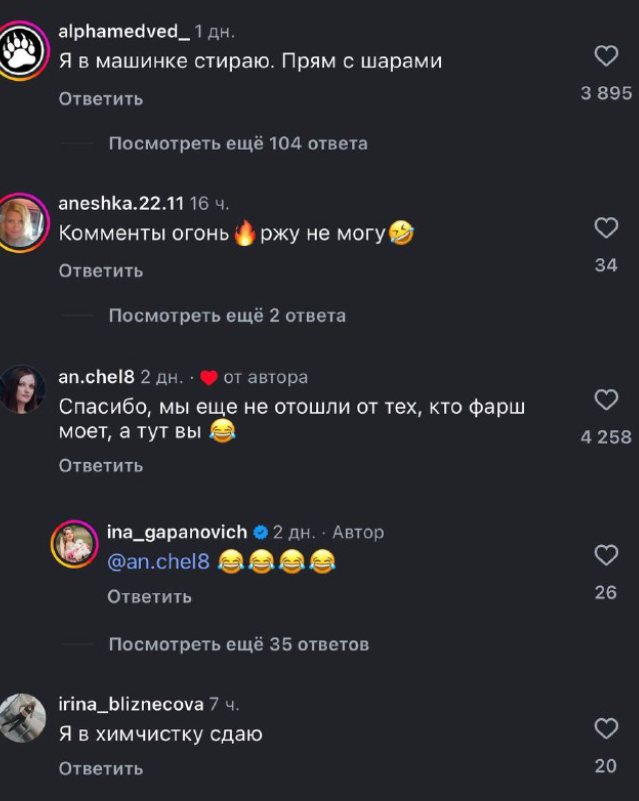The height and width of the screenshot is (801, 639).
Task: Like alphamedved_'s comment about the washing machine
Action: [606, 56]
